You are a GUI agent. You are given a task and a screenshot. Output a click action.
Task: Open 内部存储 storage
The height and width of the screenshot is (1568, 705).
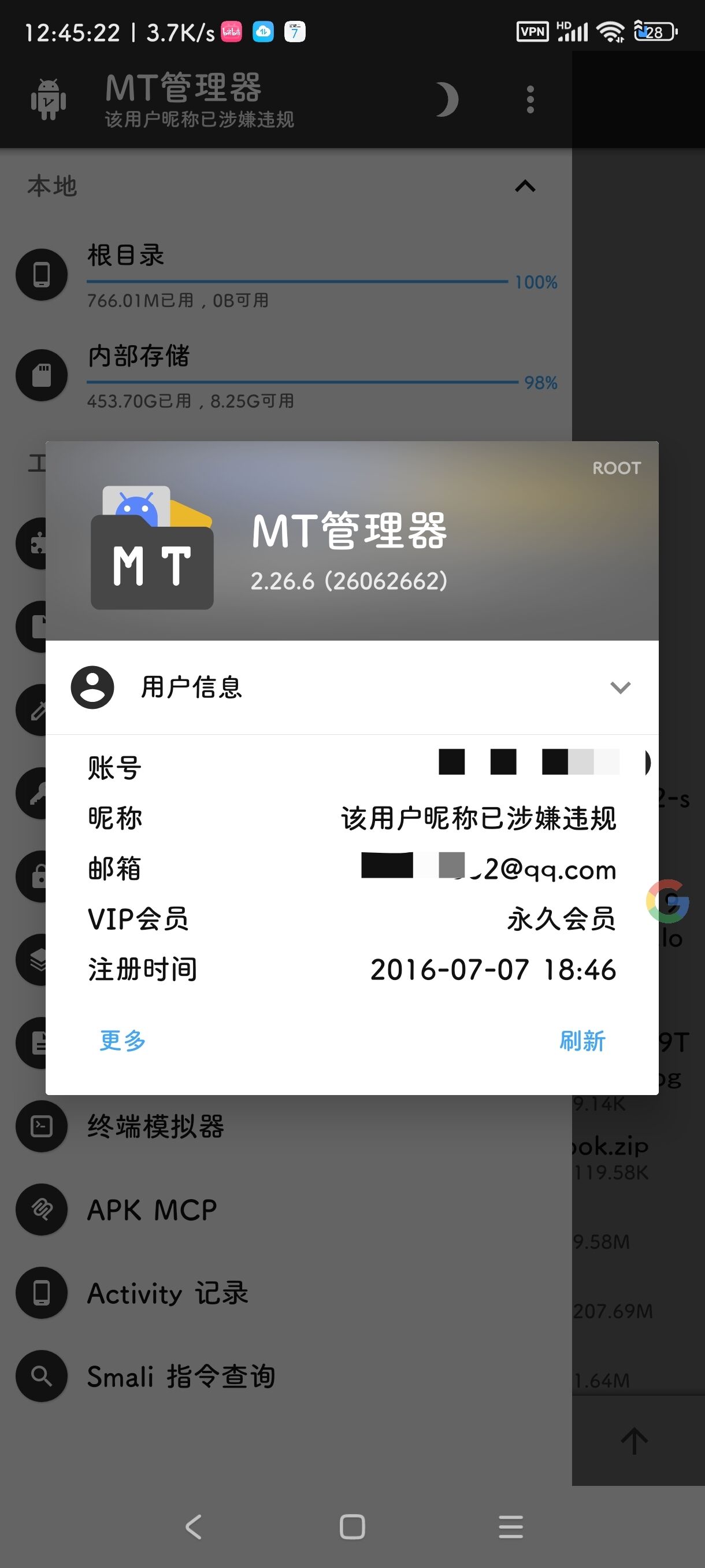coord(286,375)
